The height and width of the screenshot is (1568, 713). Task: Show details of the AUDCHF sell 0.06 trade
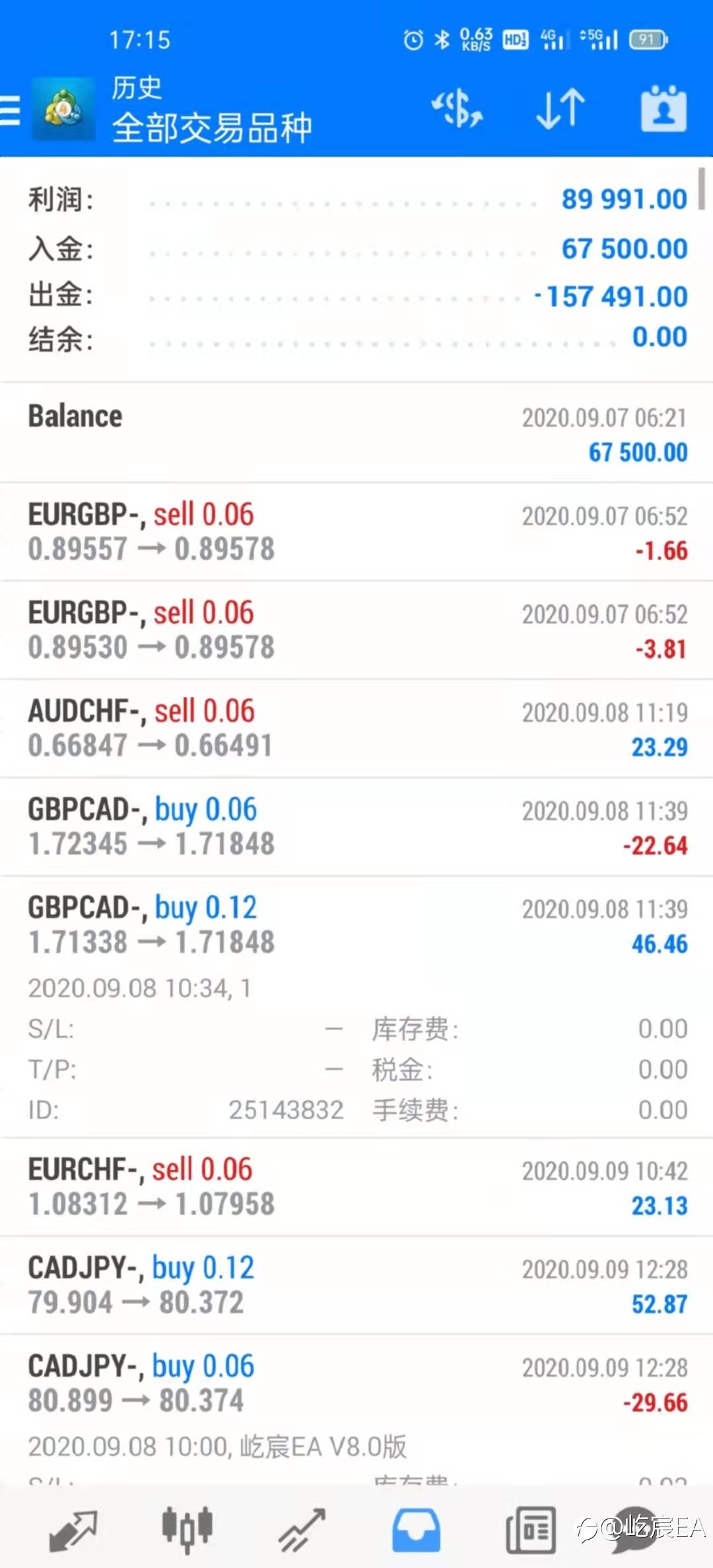(x=356, y=729)
